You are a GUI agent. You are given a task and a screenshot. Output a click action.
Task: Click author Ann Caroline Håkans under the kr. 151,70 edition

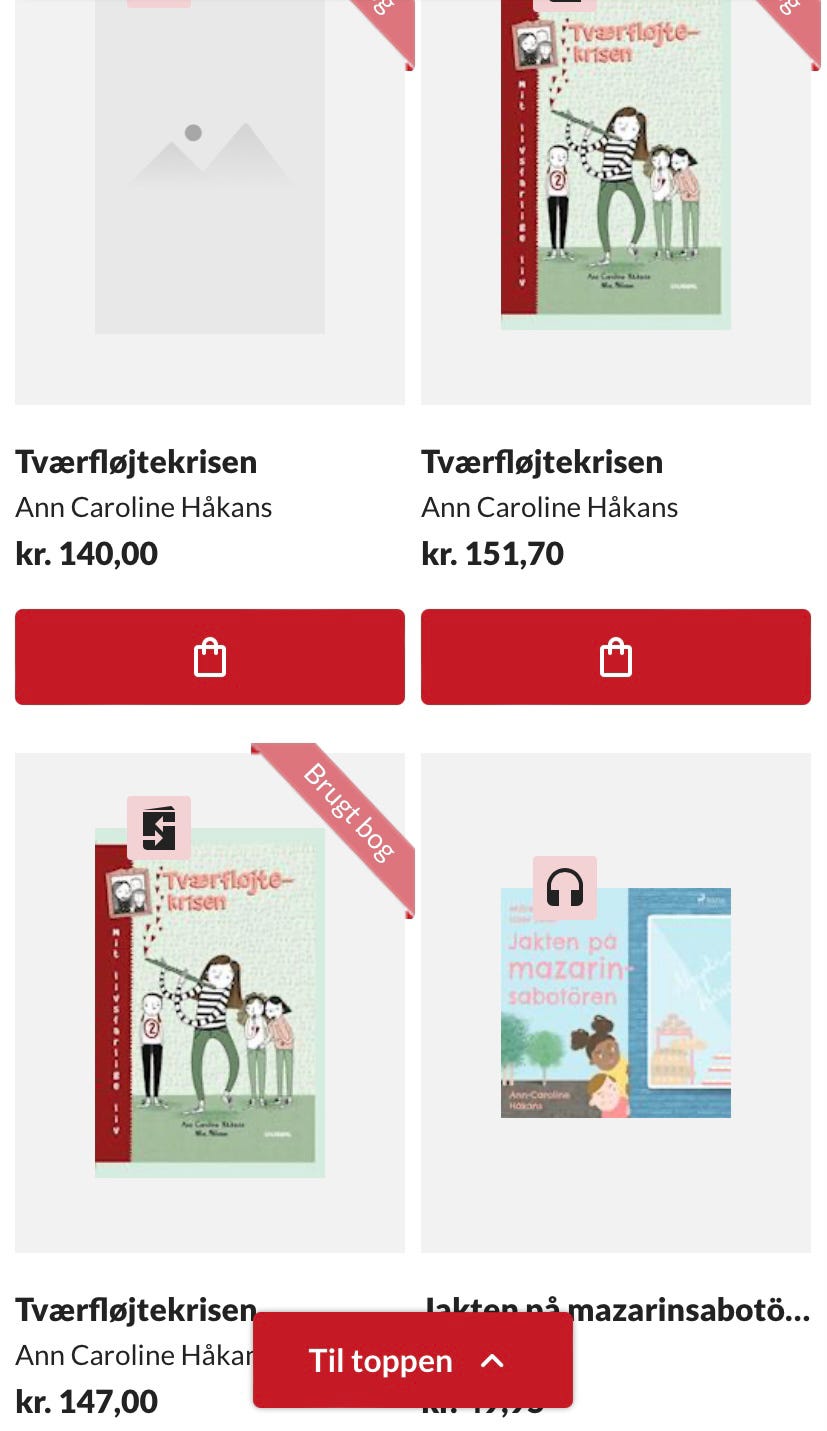click(x=549, y=507)
